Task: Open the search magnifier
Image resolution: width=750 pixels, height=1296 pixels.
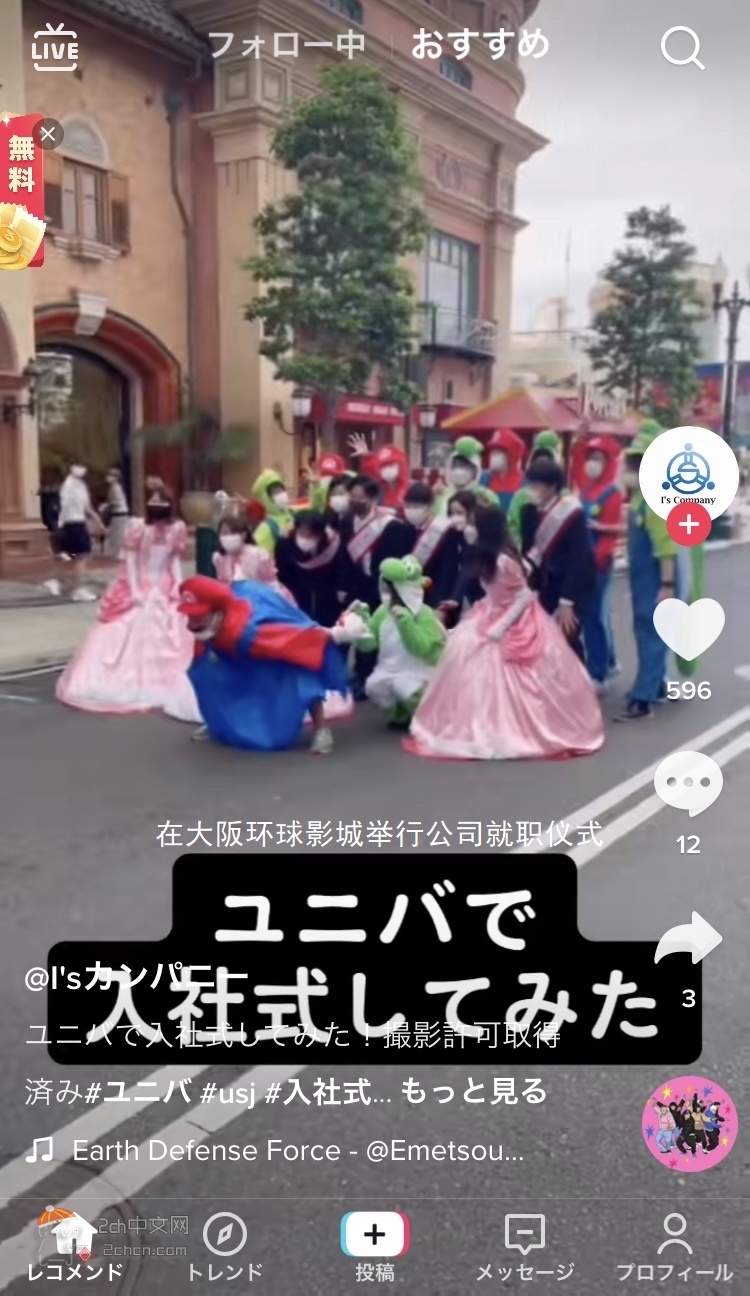Action: 682,47
